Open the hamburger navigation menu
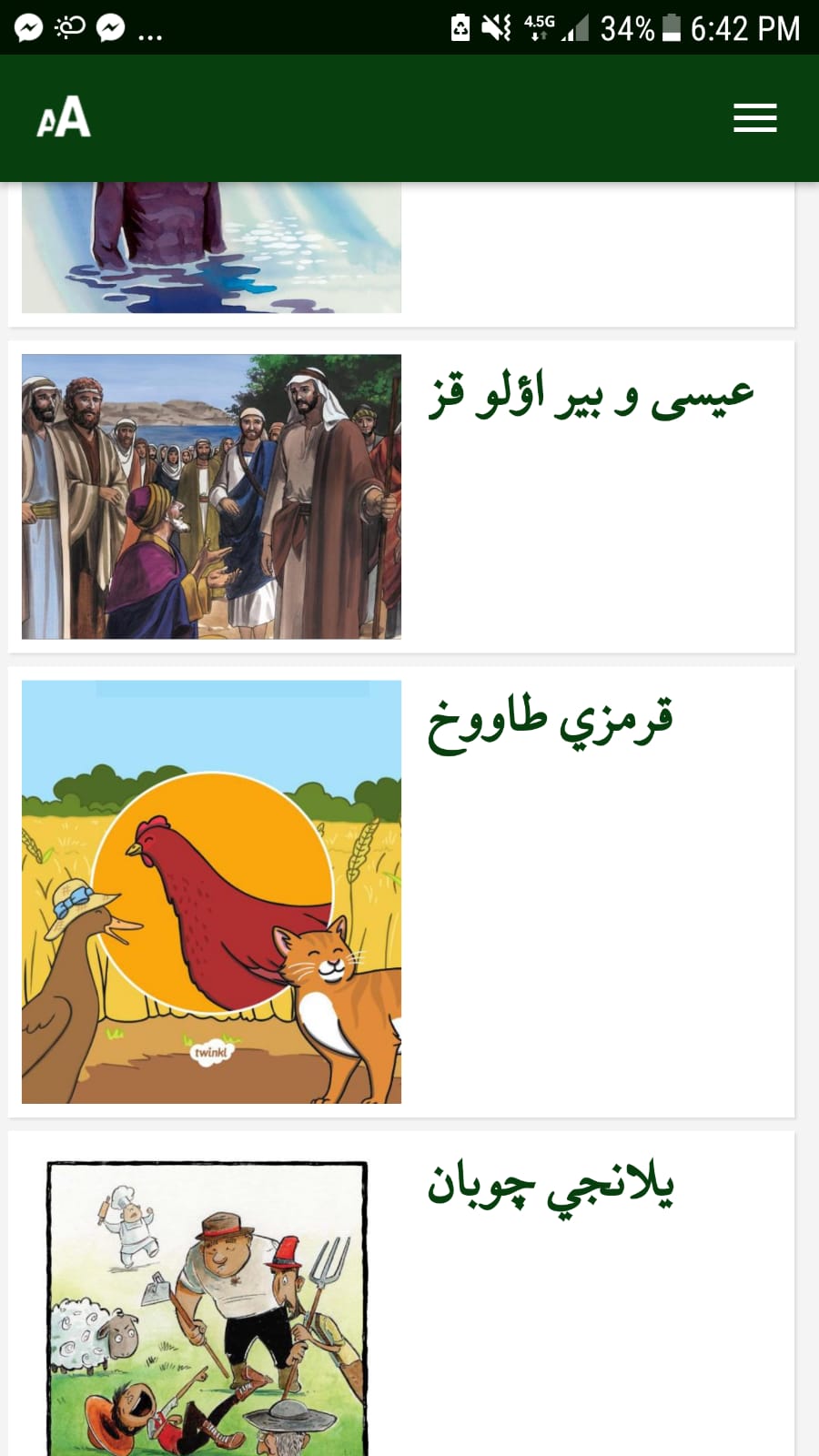Image resolution: width=819 pixels, height=1456 pixels. (754, 118)
